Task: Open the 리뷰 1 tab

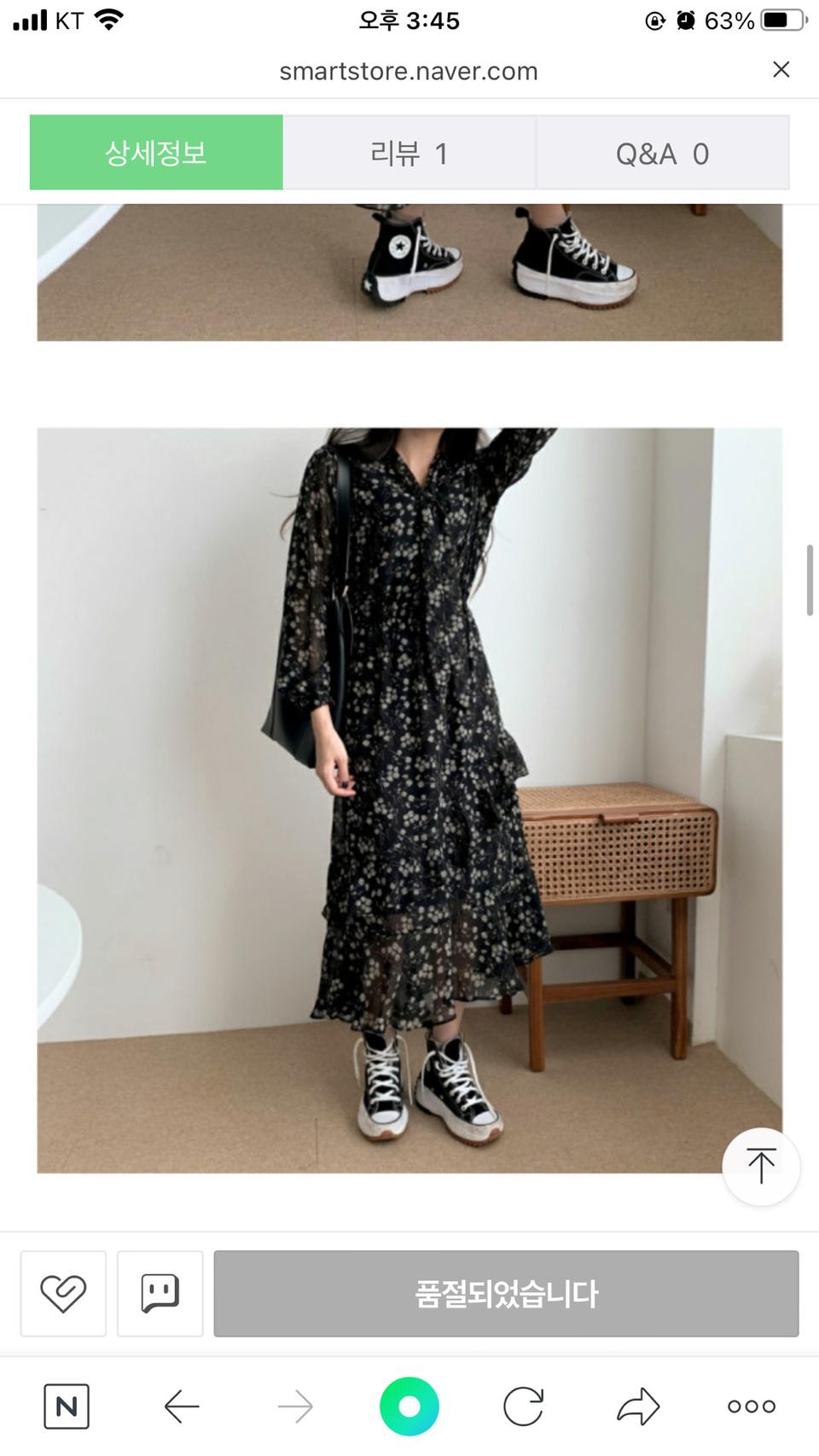Action: [x=409, y=153]
